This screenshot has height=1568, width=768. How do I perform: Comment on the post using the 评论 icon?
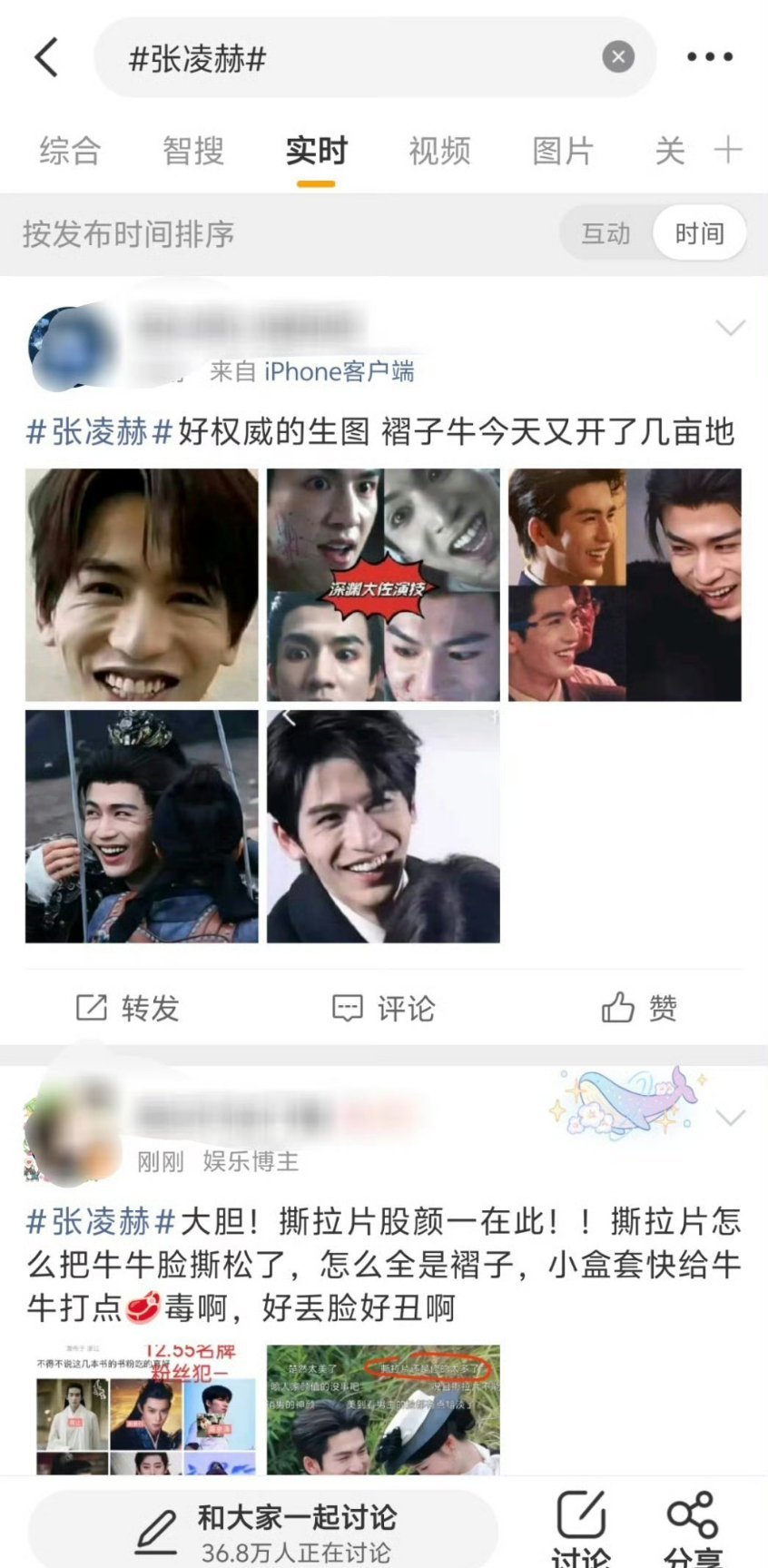tap(382, 1006)
